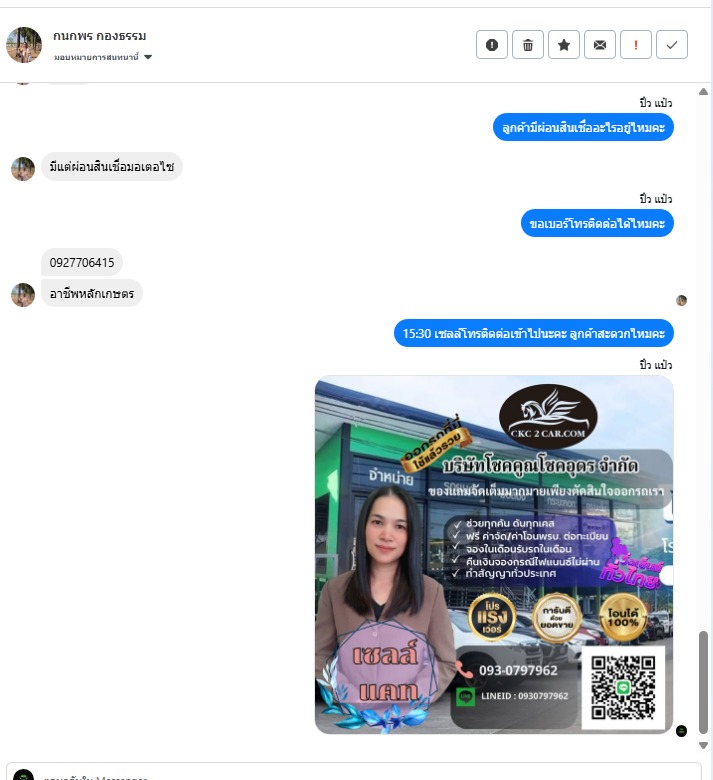Flag the conversation as priority with the exclamation icon

coord(636,45)
